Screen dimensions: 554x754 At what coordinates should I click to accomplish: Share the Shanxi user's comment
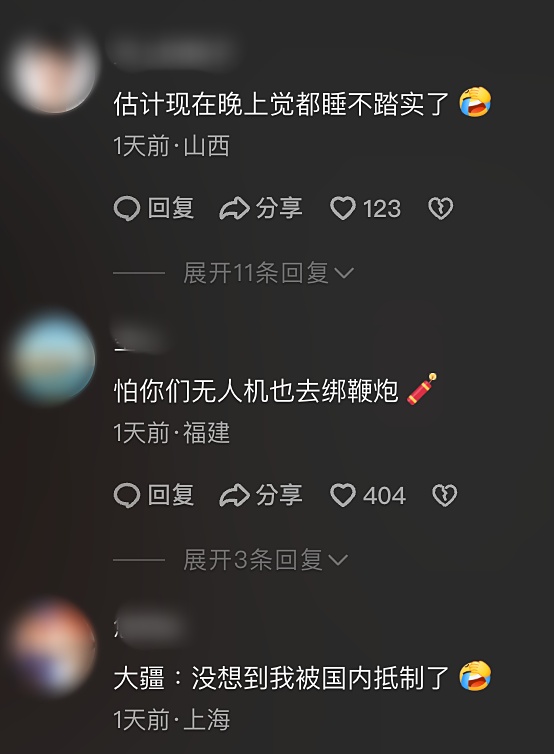pyautogui.click(x=261, y=208)
